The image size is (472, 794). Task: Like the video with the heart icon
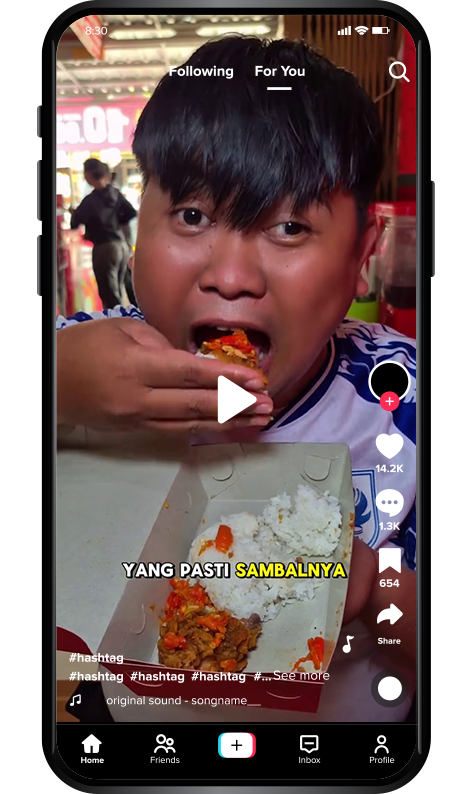click(x=389, y=447)
